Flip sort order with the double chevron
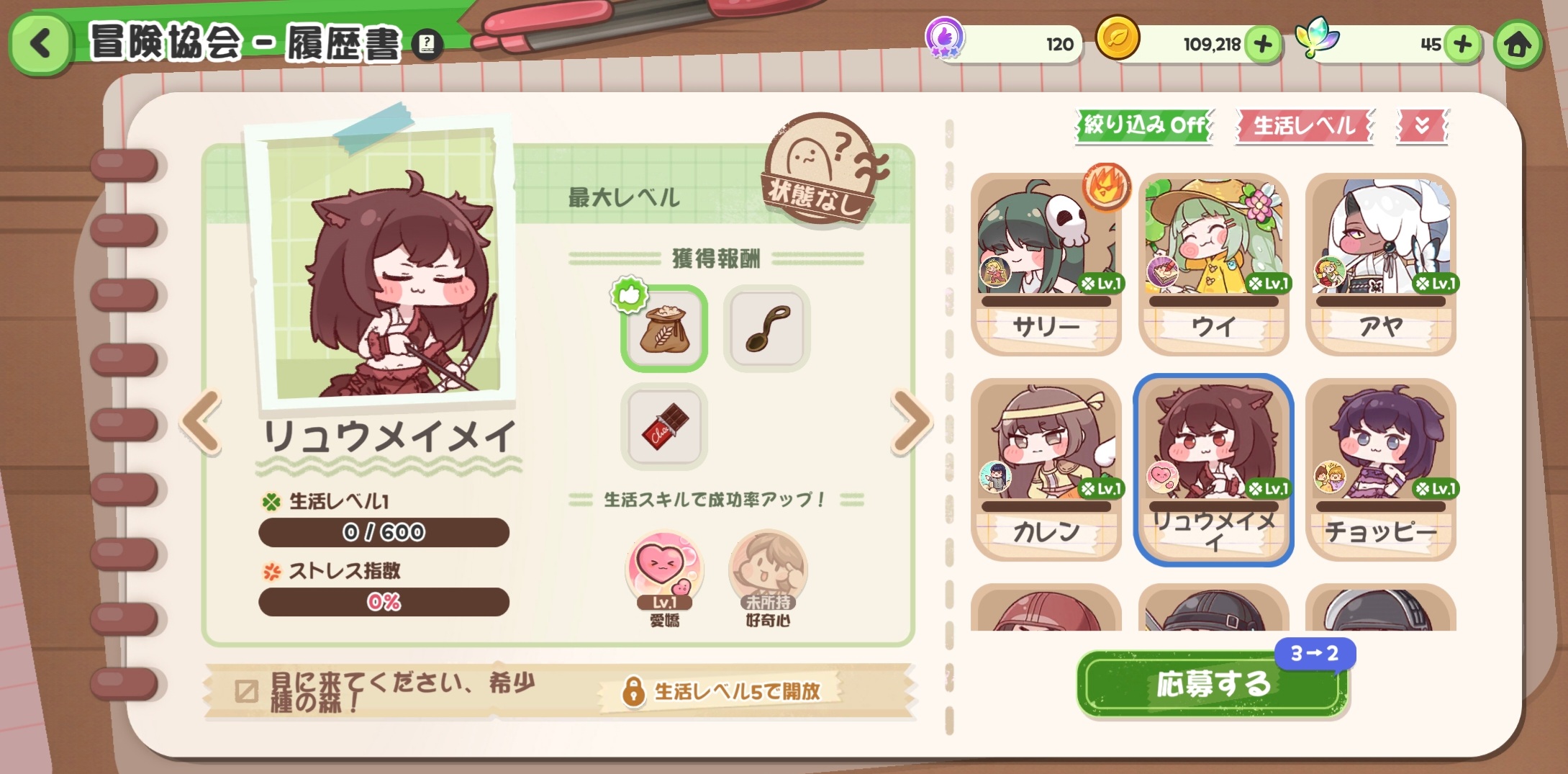The height and width of the screenshot is (774, 1568). [x=1421, y=126]
